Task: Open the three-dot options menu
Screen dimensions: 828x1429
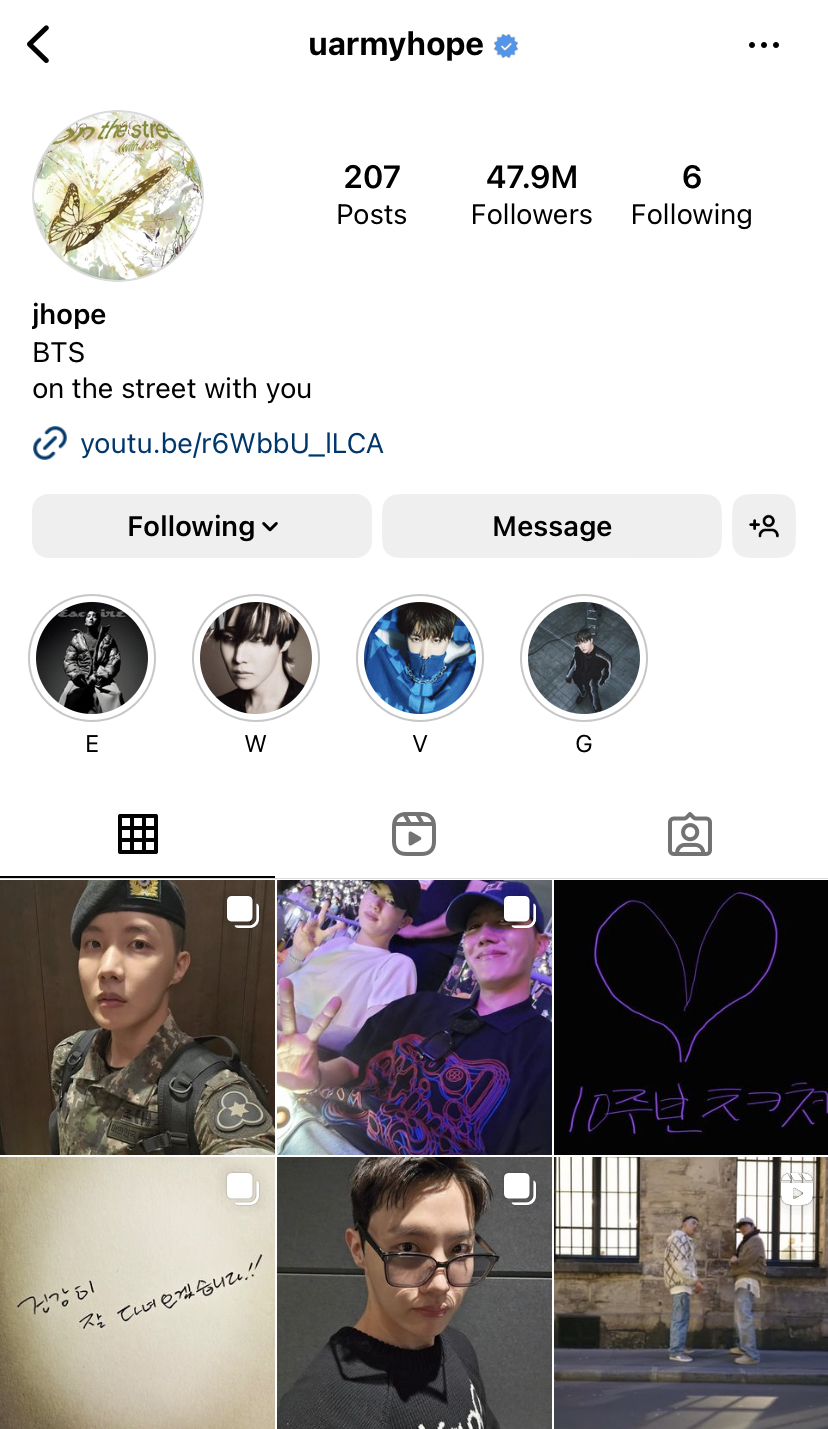Action: [764, 44]
